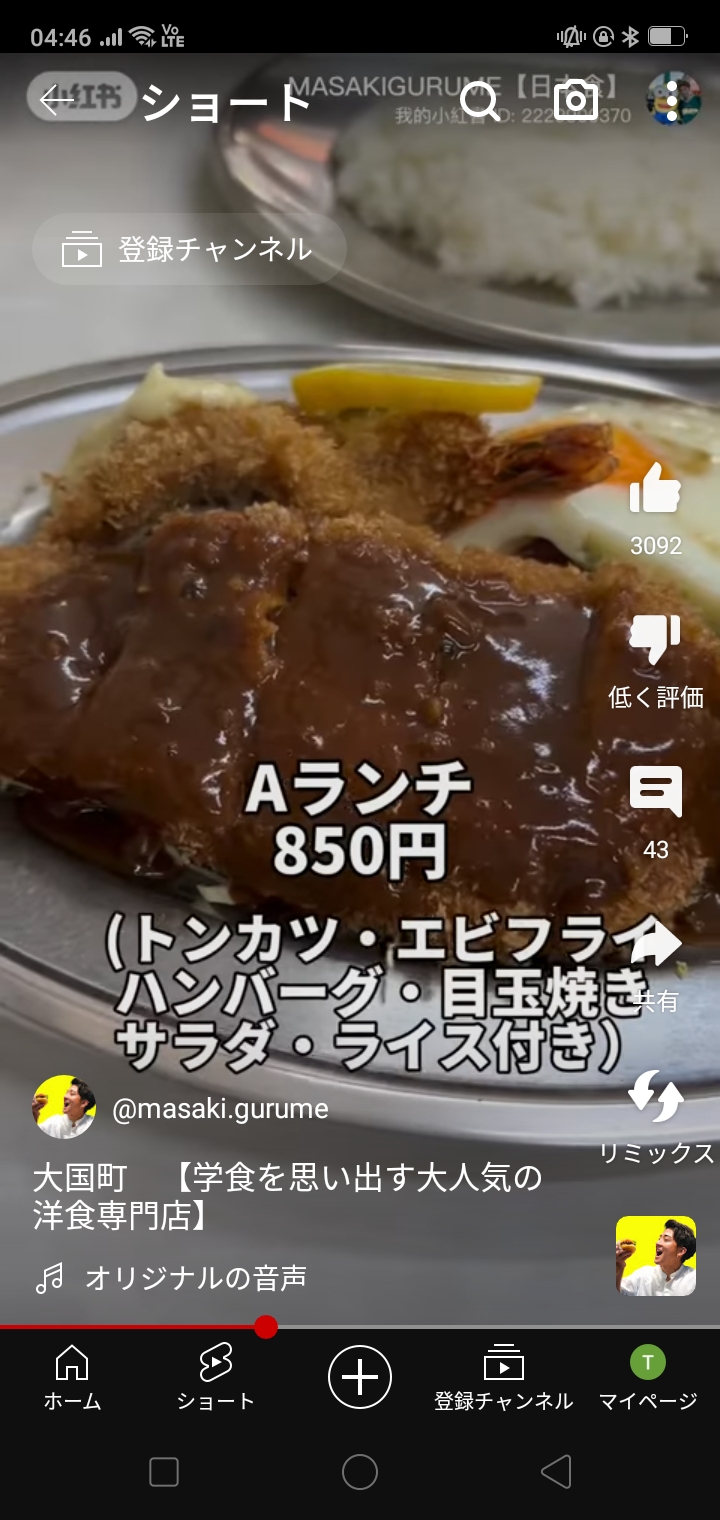Screen dimensions: 720x1520
Task: Open the 登録チャンネル tab in bottom bar
Action: pos(503,1377)
